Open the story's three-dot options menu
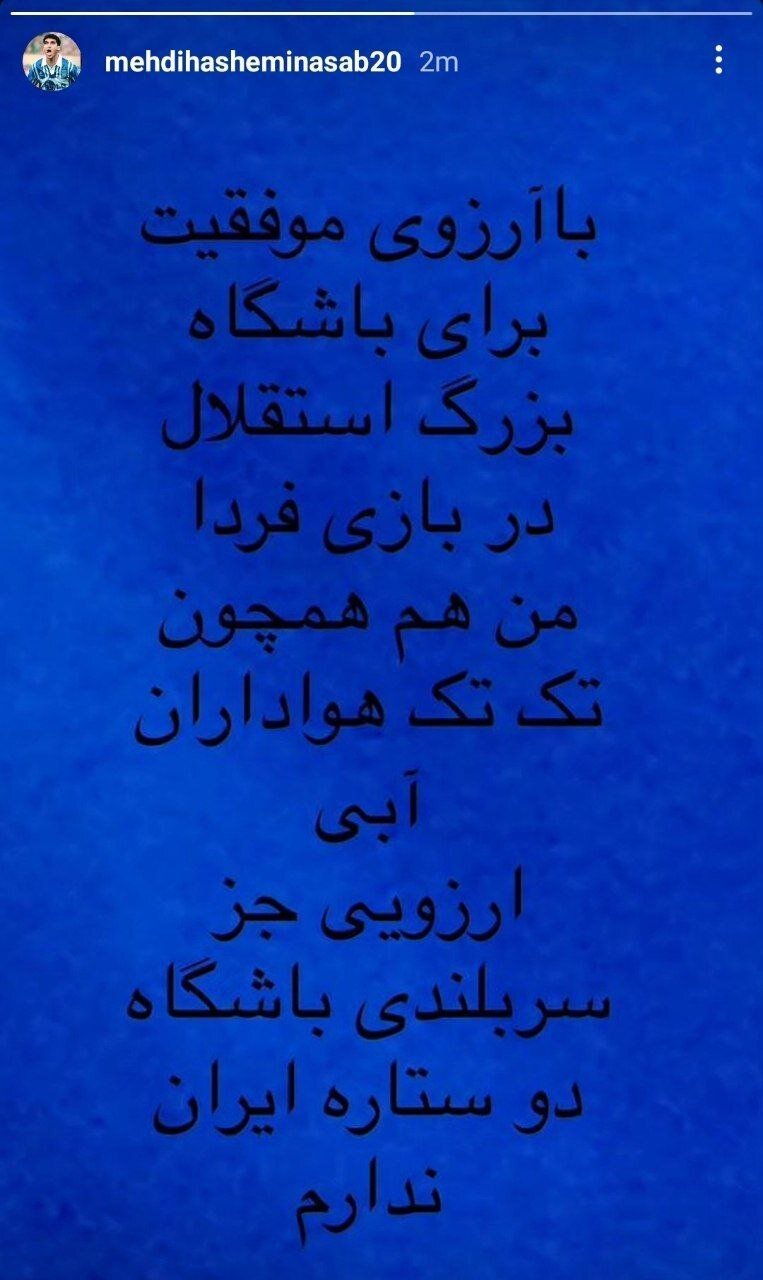This screenshot has height=1280, width=763. [718, 61]
